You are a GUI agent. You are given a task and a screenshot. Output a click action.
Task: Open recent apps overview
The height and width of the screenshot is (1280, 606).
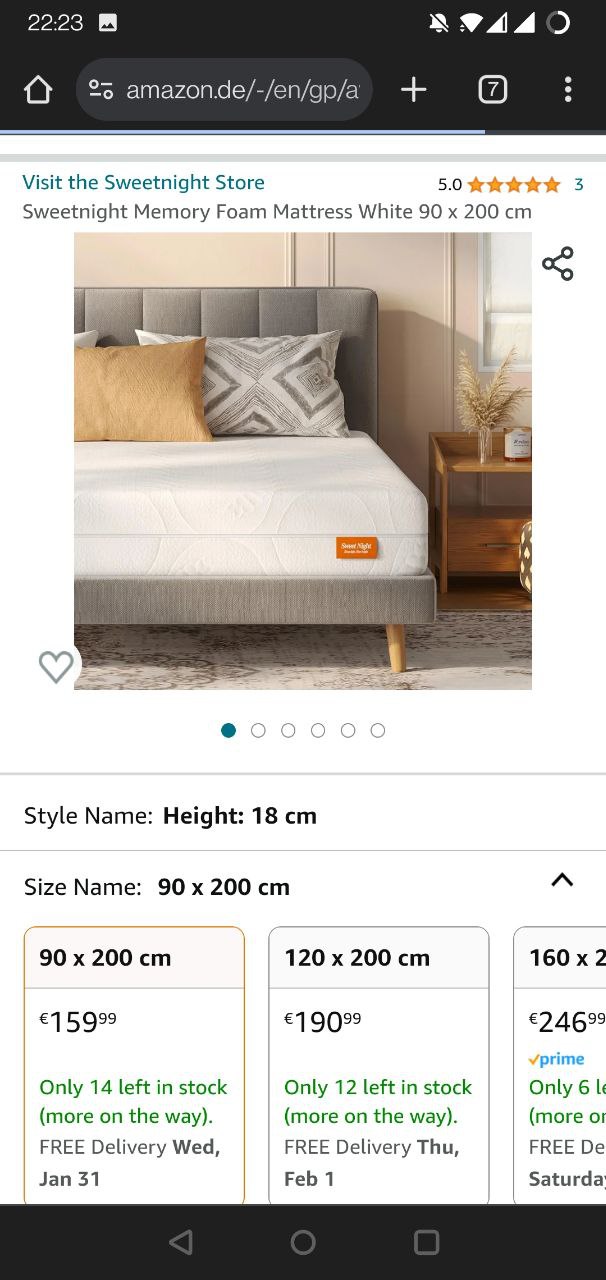tap(426, 1242)
